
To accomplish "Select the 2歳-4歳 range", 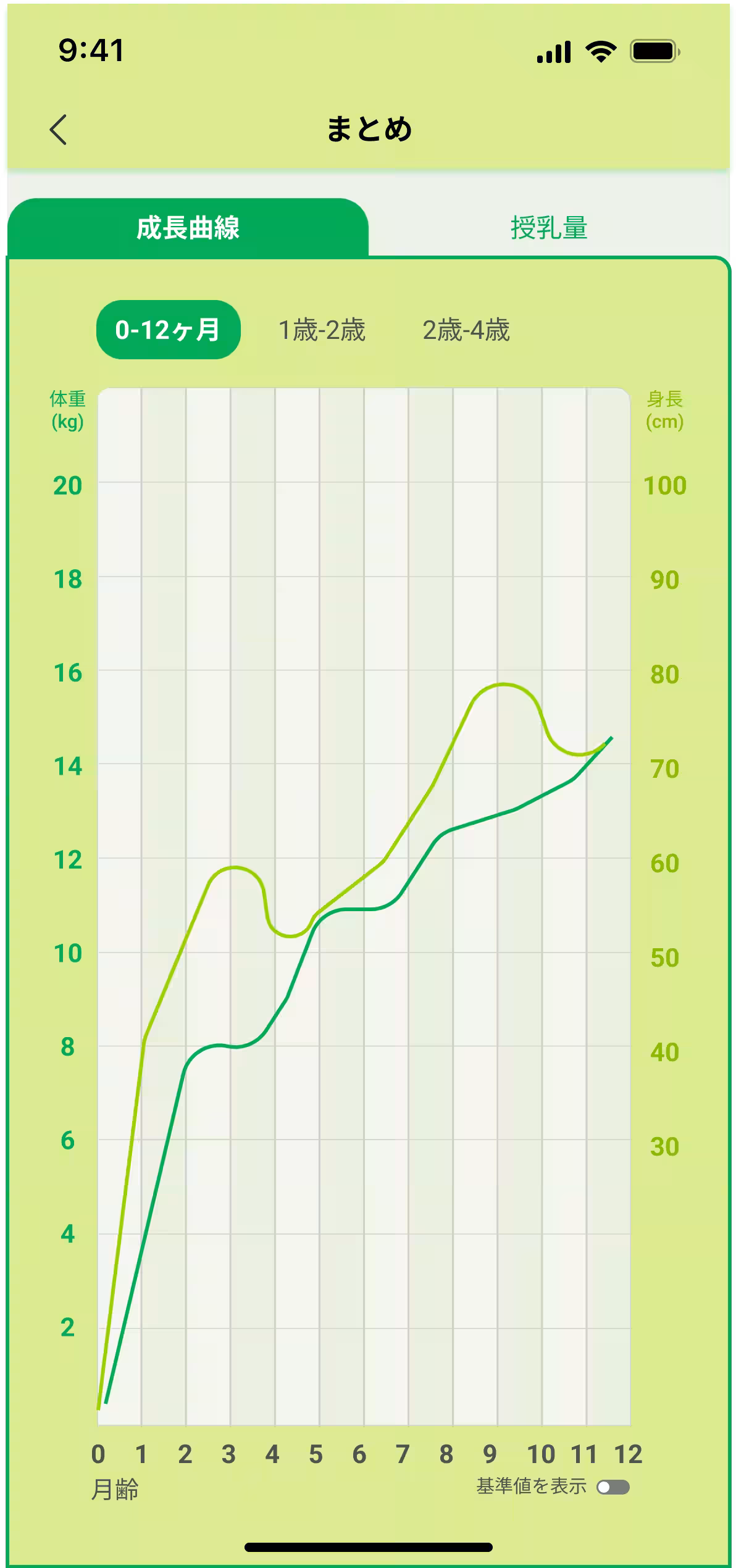I will (x=466, y=330).
